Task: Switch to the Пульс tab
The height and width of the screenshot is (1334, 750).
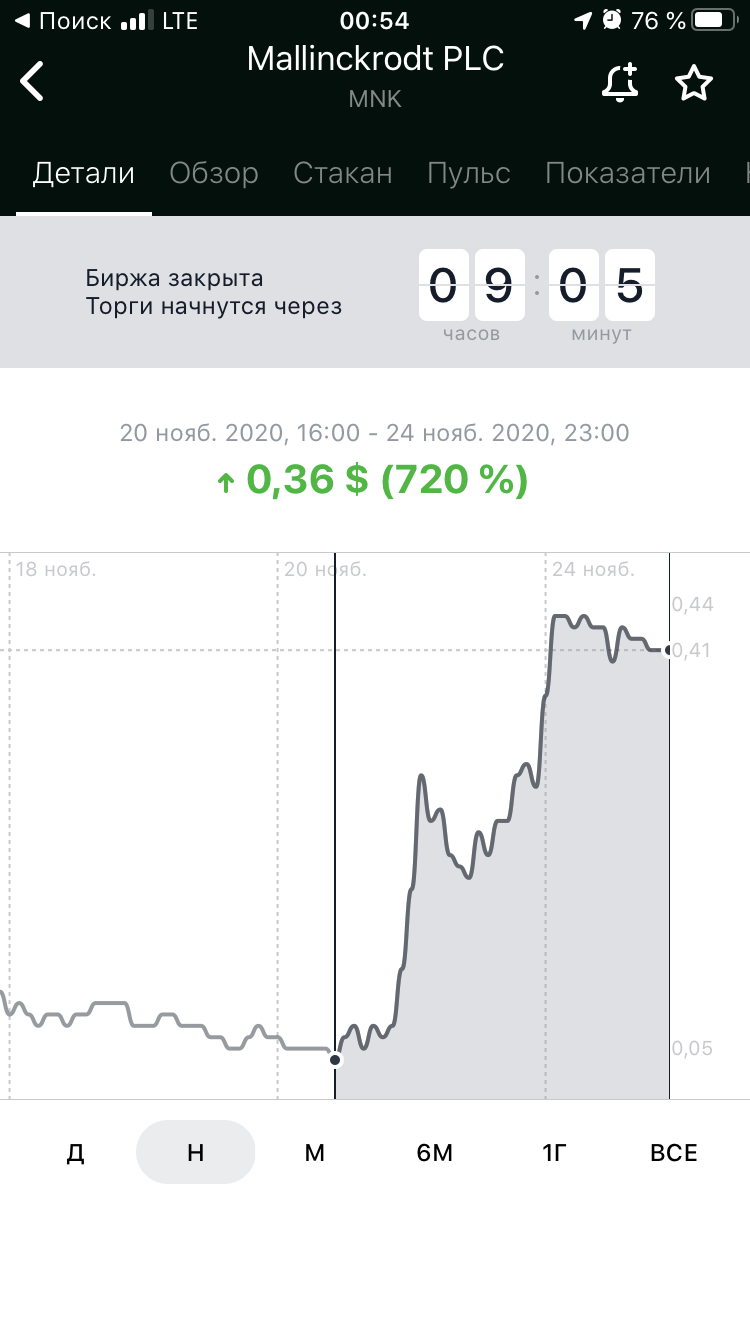Action: [x=469, y=173]
